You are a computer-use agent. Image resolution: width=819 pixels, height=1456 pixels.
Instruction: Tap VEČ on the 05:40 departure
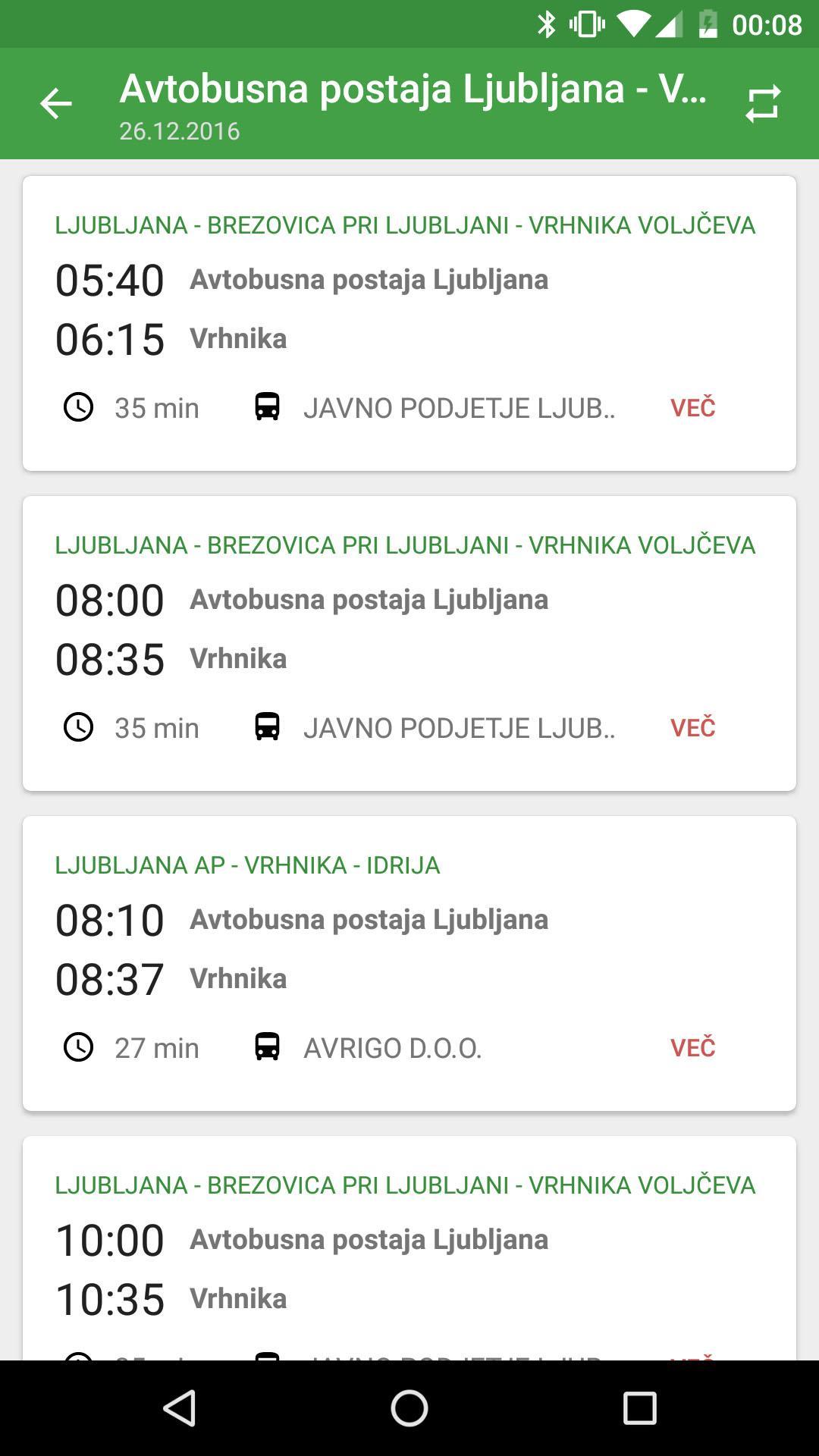(691, 407)
